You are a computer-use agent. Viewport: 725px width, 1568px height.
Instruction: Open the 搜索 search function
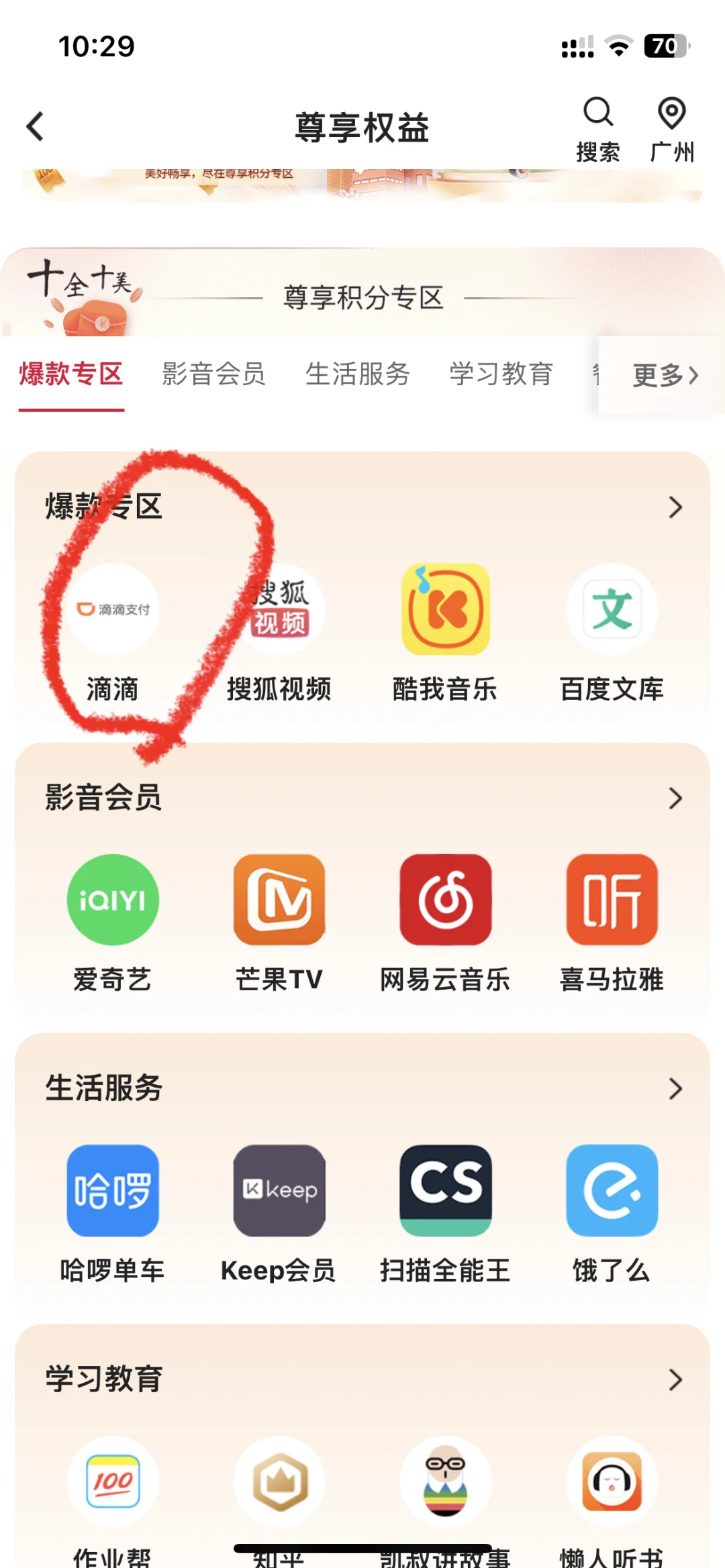tap(597, 129)
